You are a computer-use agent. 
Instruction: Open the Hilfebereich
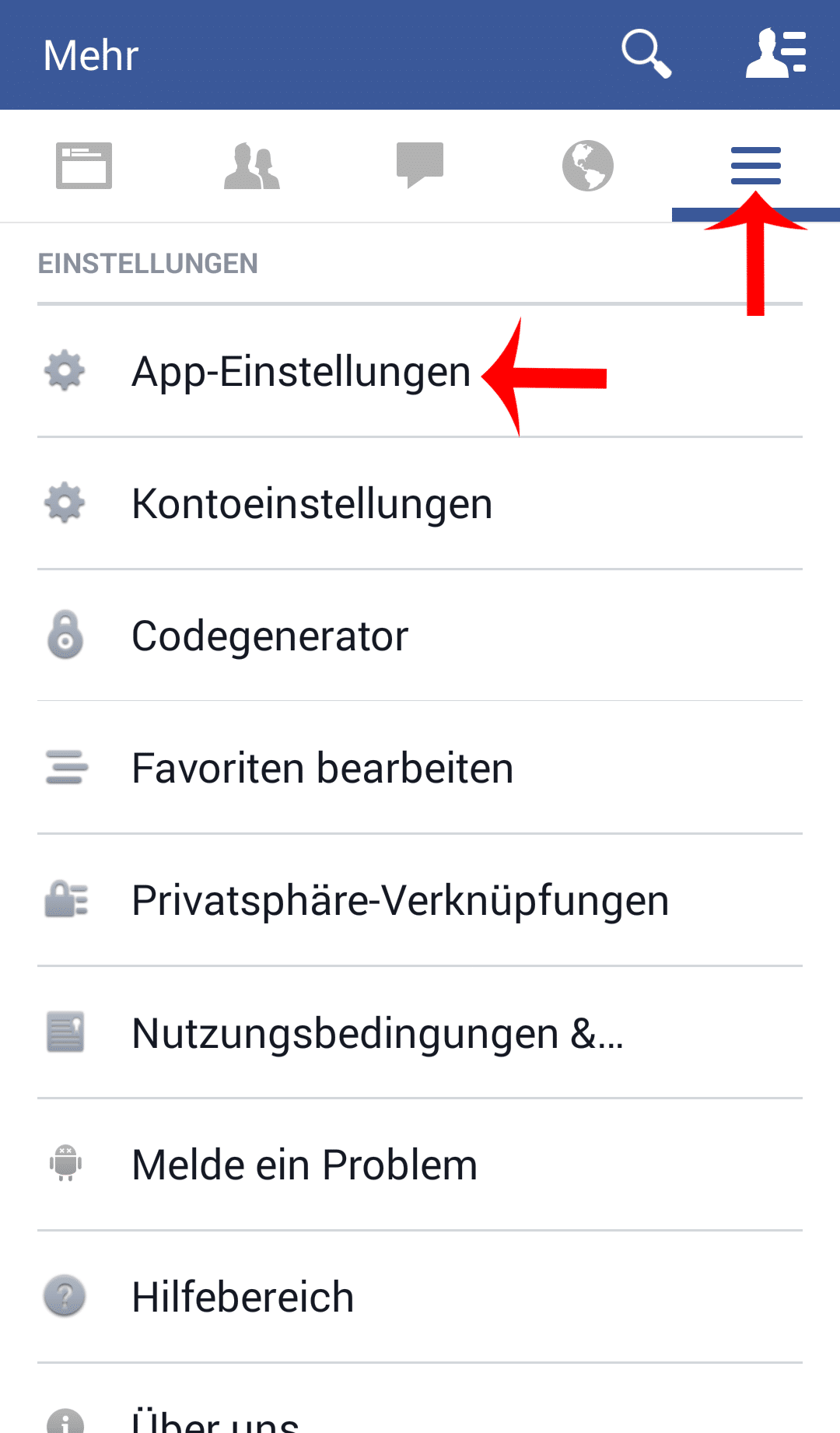click(420, 1298)
